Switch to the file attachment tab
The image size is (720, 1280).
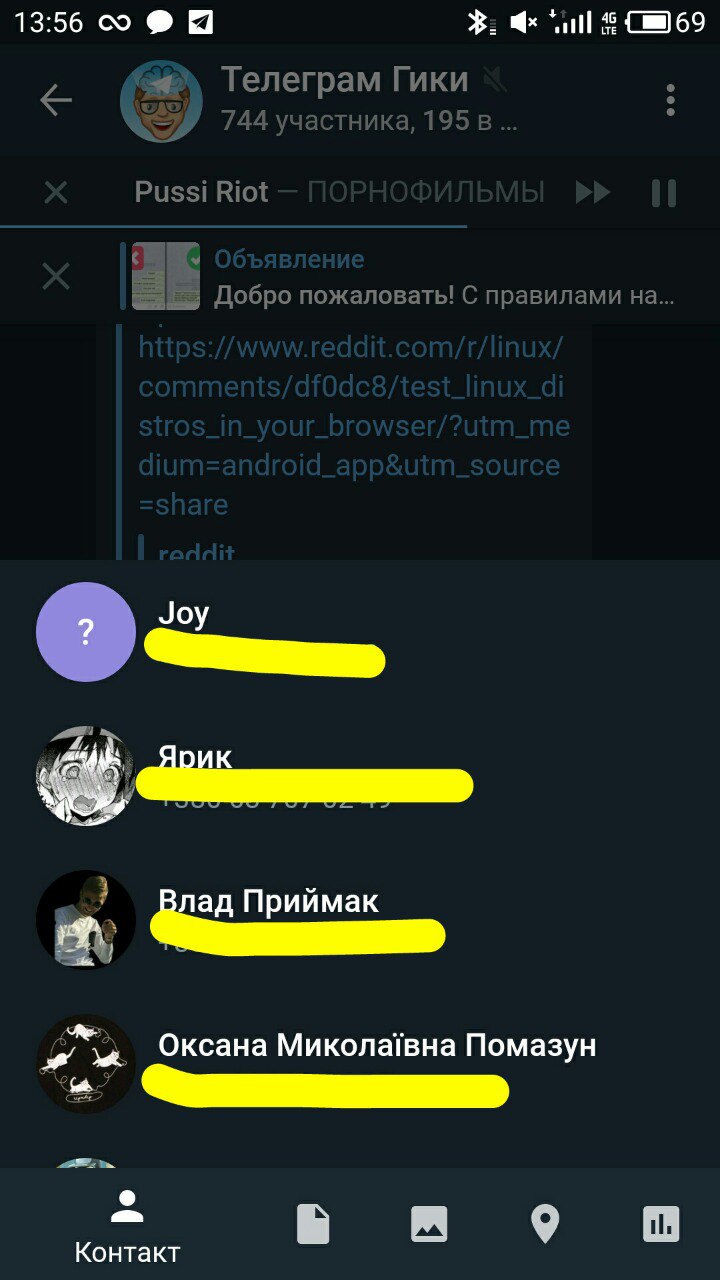click(313, 1224)
